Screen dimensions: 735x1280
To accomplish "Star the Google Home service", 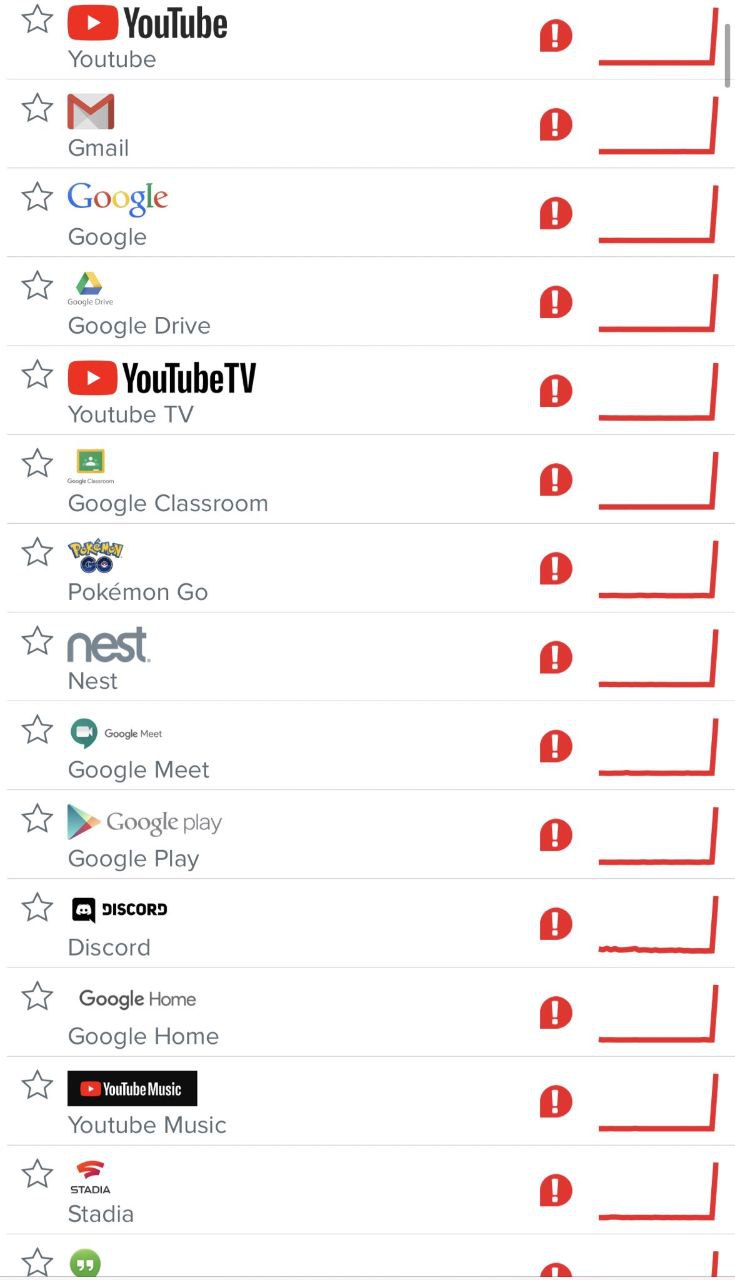I will pyautogui.click(x=37, y=996).
